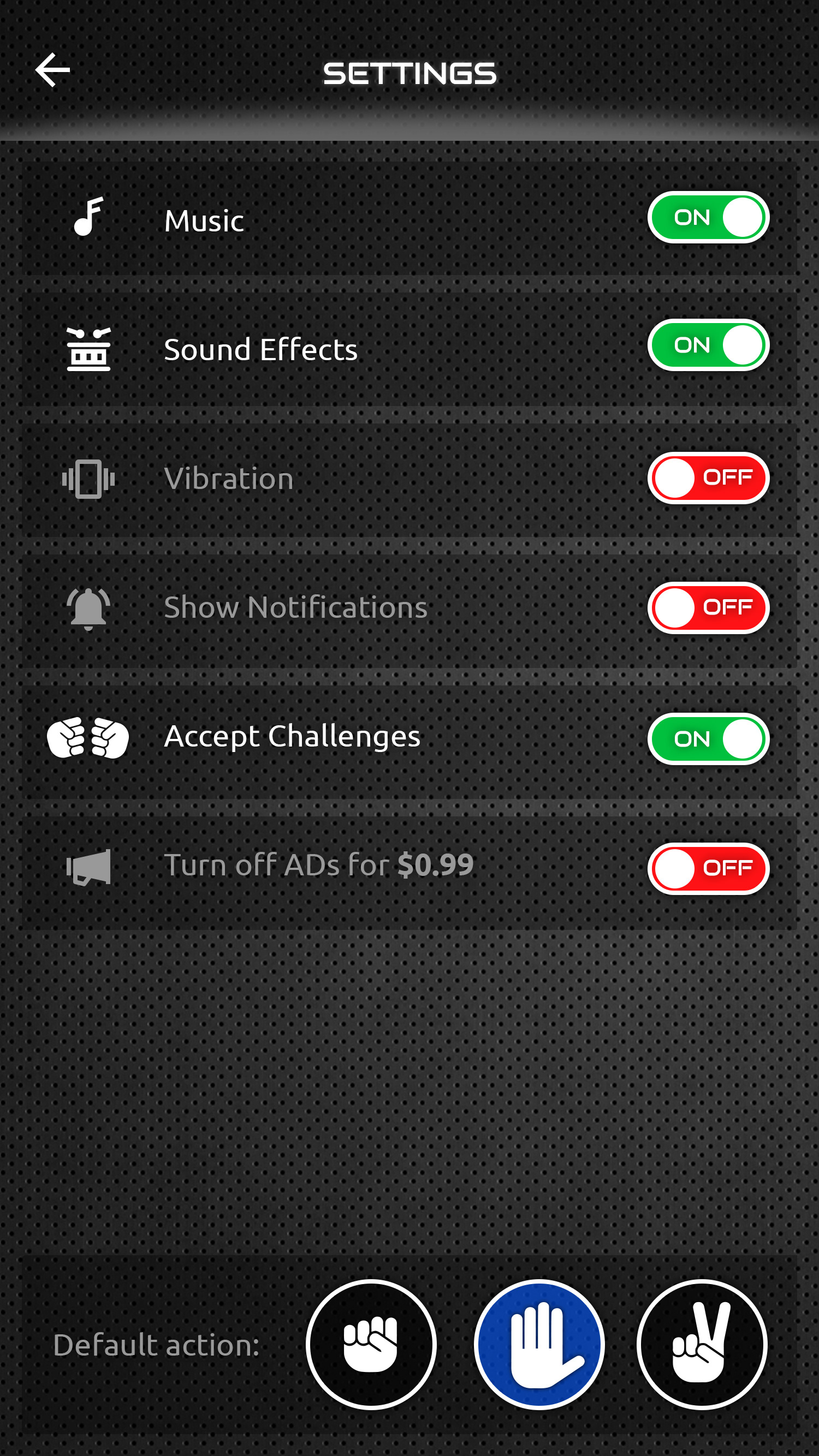This screenshot has height=1456, width=819.
Task: Set scissors as the default action
Action: pyautogui.click(x=702, y=1345)
